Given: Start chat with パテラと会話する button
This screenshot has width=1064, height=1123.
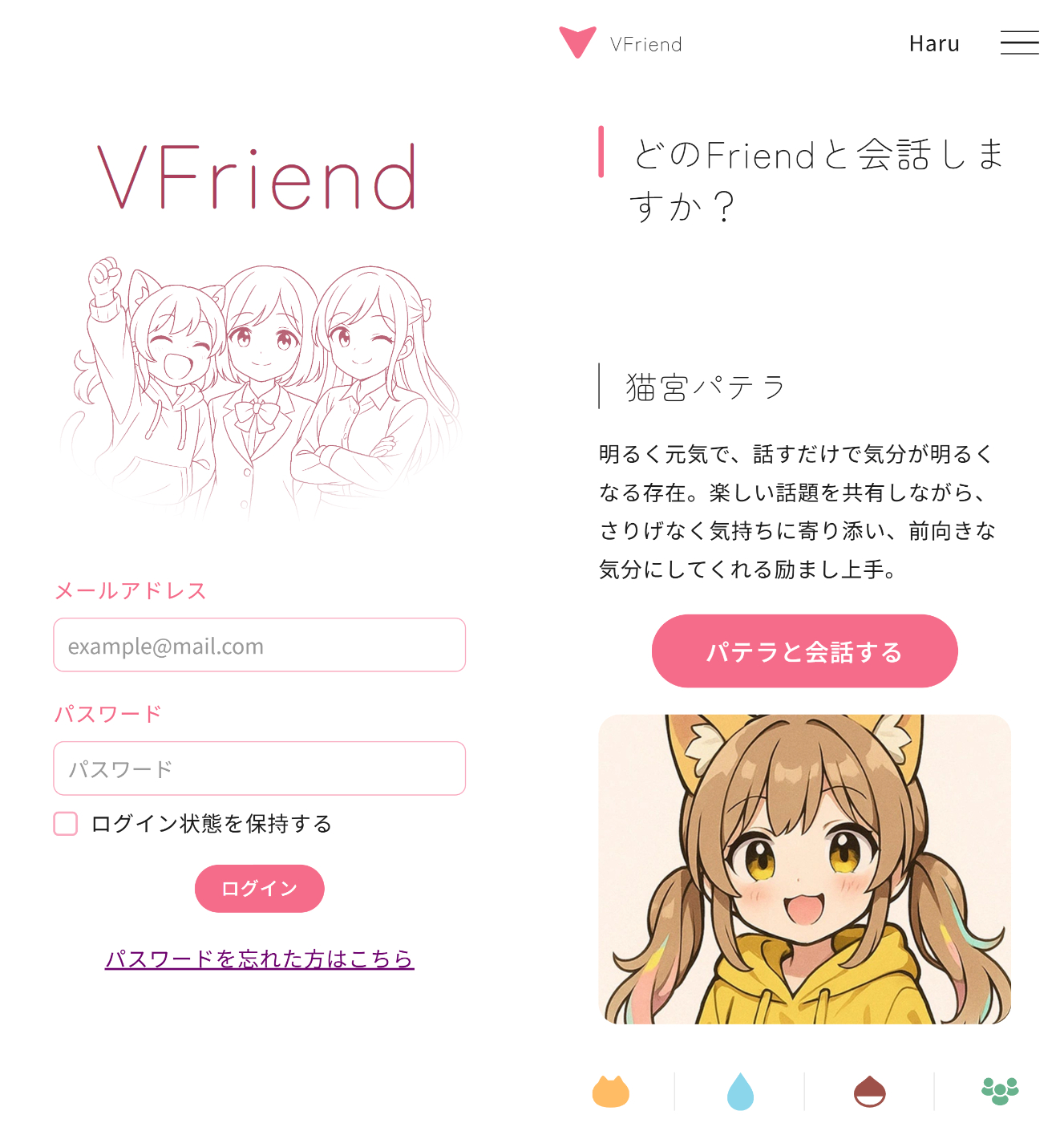Looking at the screenshot, I should point(804,651).
